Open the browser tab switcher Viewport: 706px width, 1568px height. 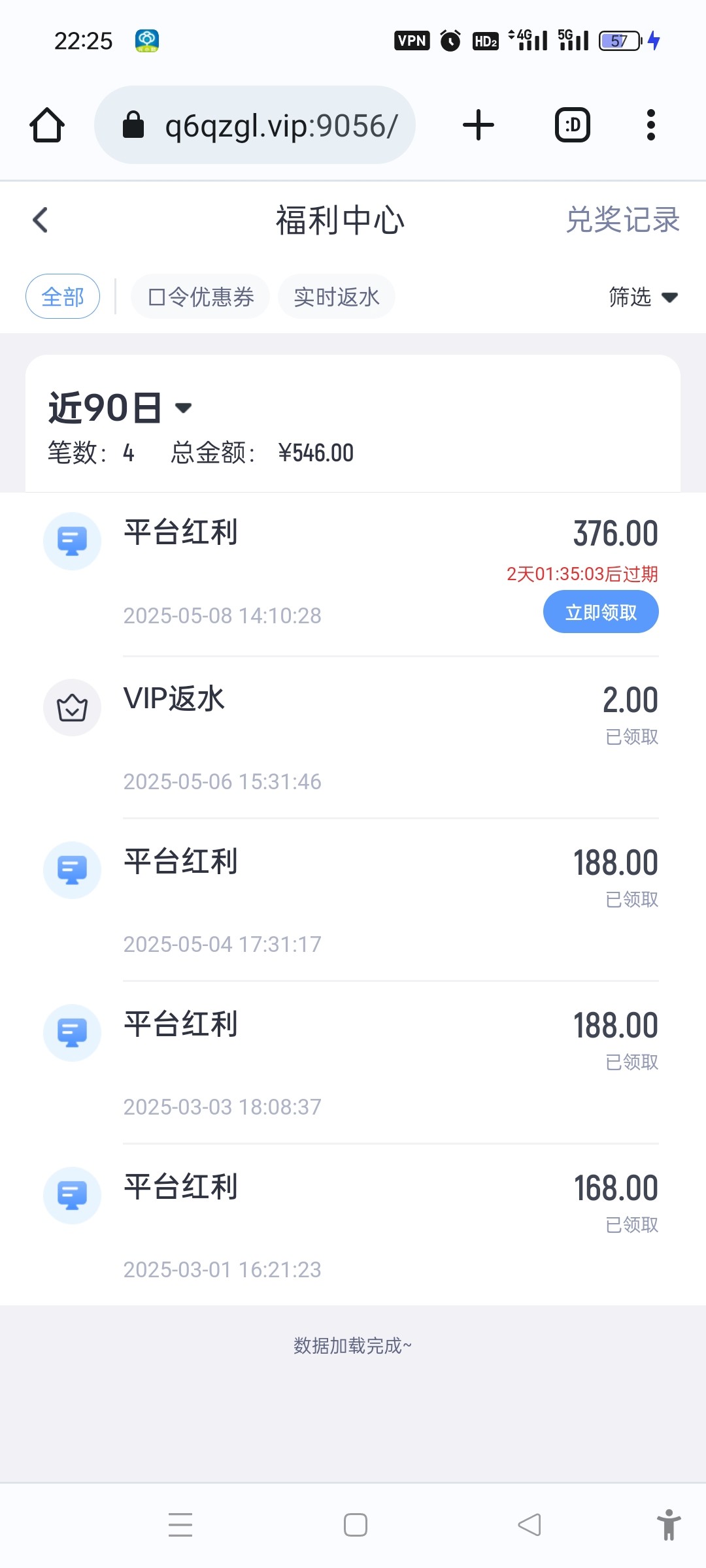[573, 125]
